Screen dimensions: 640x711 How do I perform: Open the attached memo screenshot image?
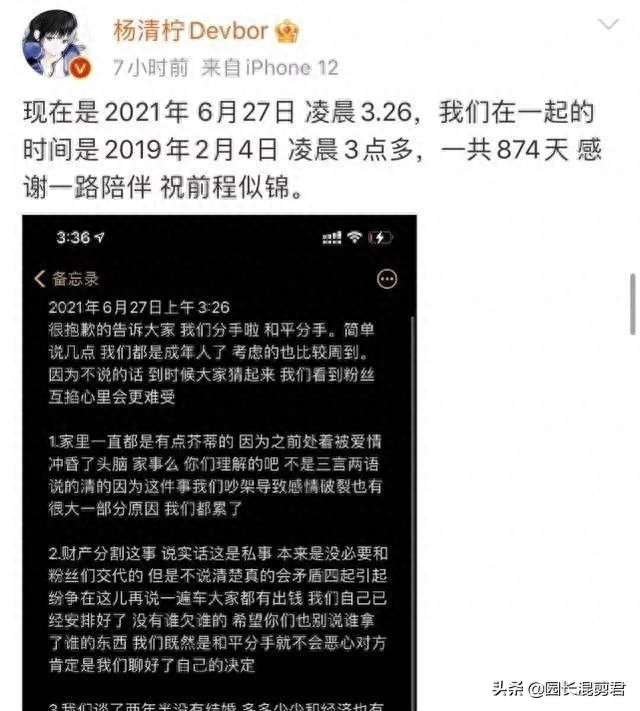219,460
